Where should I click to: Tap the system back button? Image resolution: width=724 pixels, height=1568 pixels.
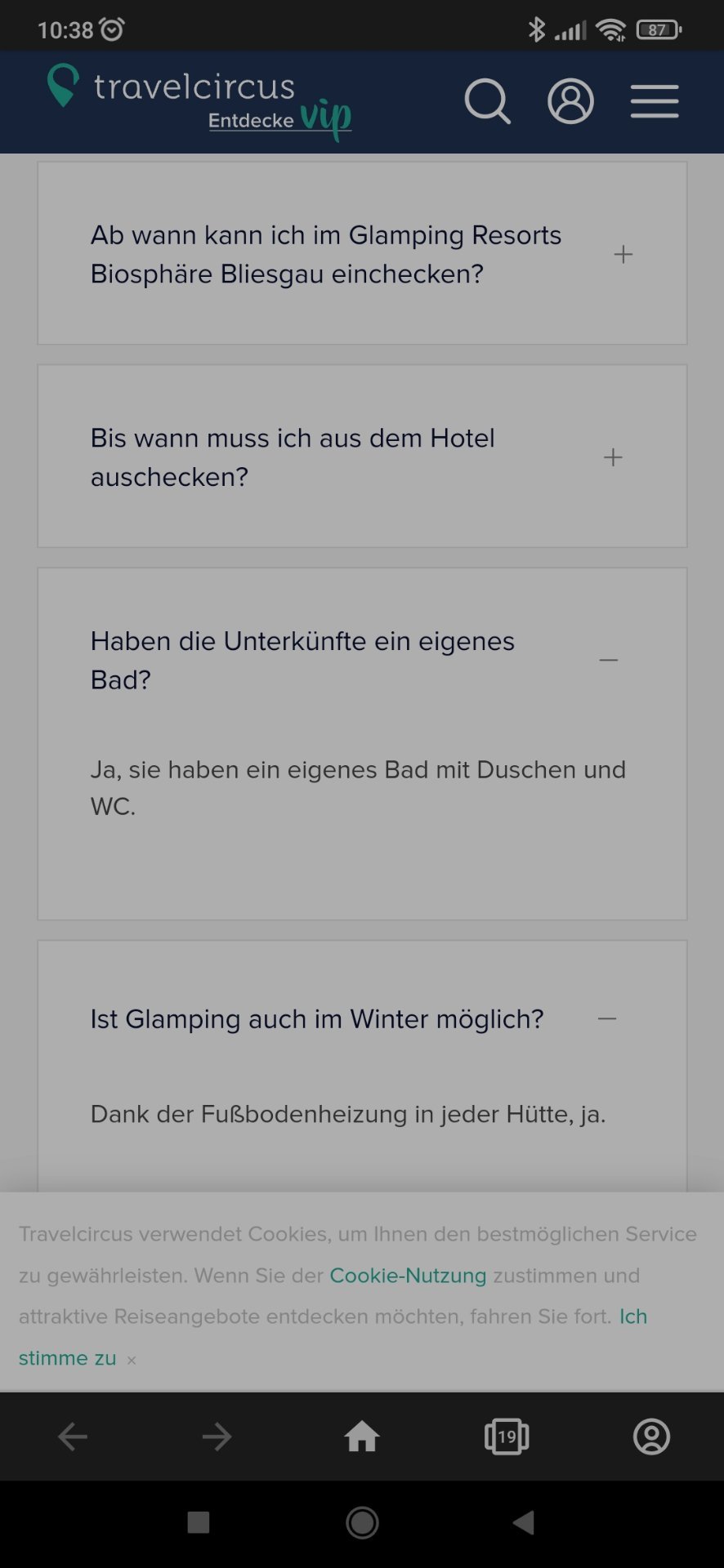click(x=523, y=1522)
